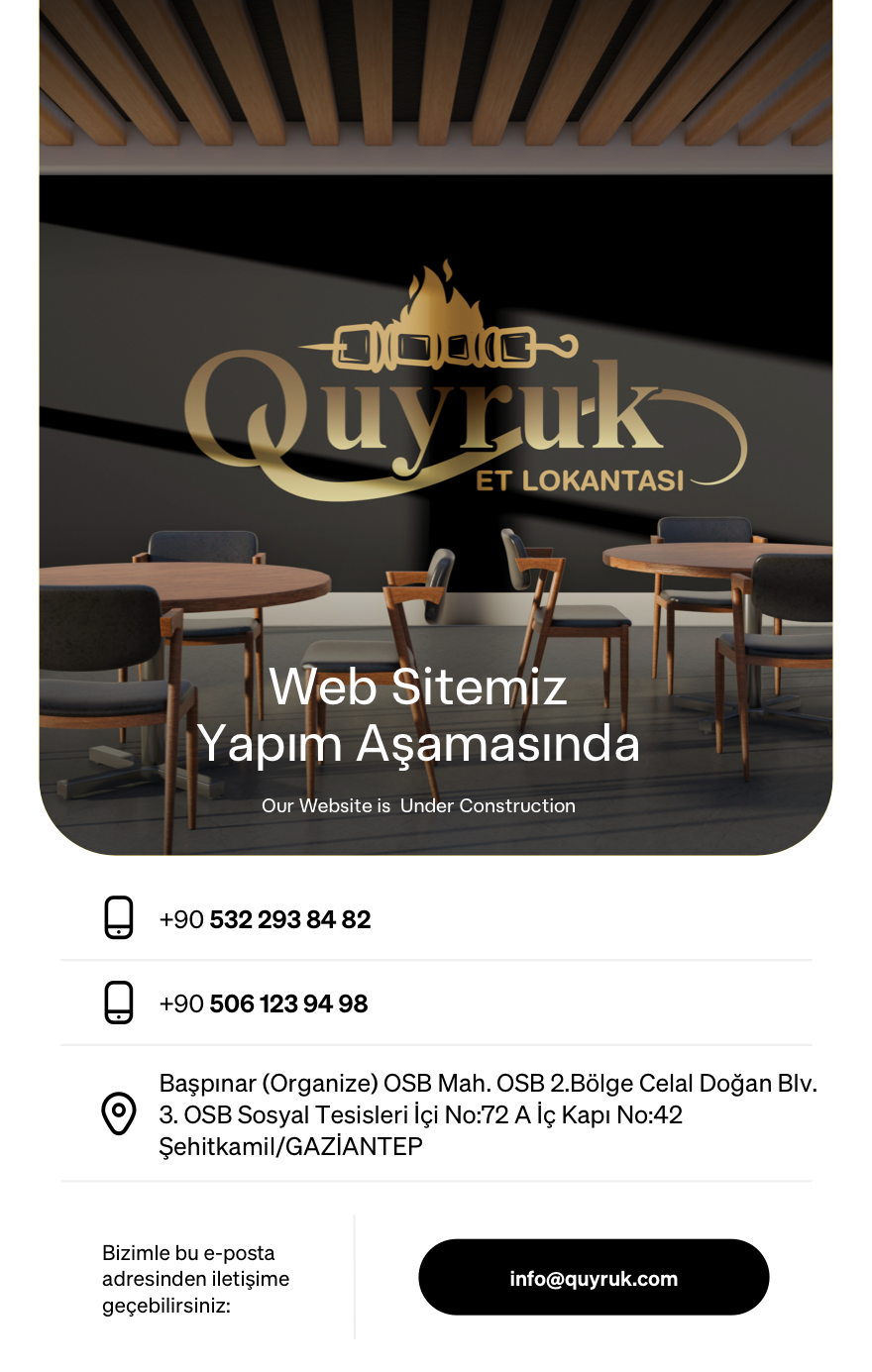Image resolution: width=872 pixels, height=1372 pixels.
Task: Call the number +90 532 293 84 82
Action: [265, 919]
